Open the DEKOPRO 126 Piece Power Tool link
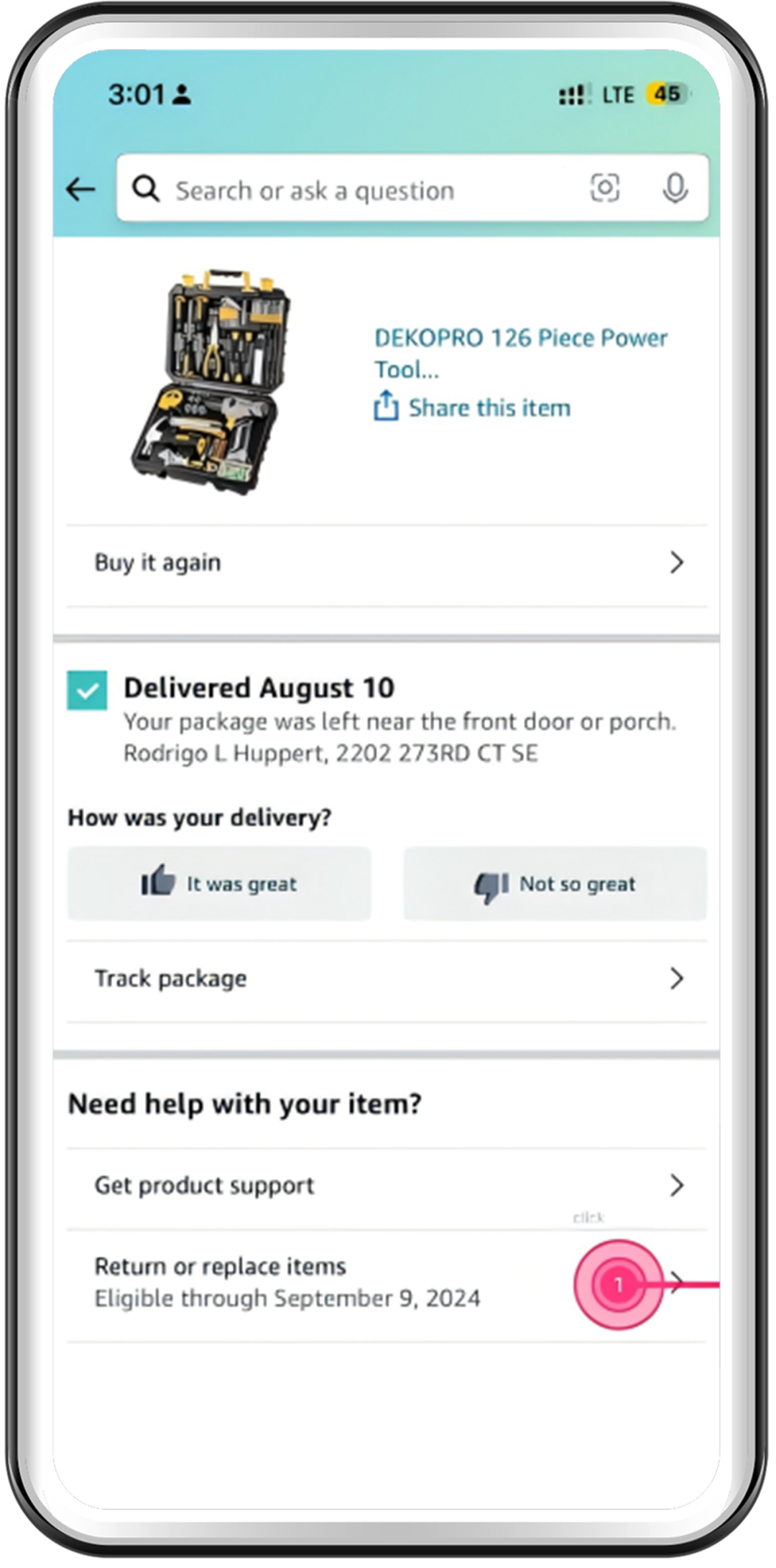 [x=520, y=353]
